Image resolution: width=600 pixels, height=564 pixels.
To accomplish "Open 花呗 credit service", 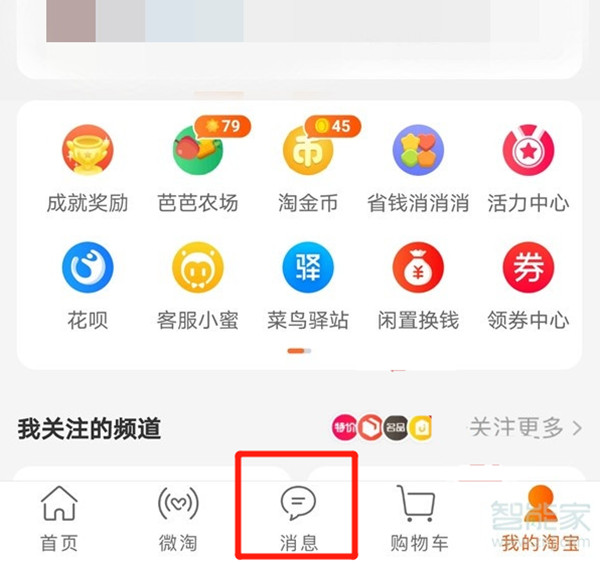I will [87, 283].
